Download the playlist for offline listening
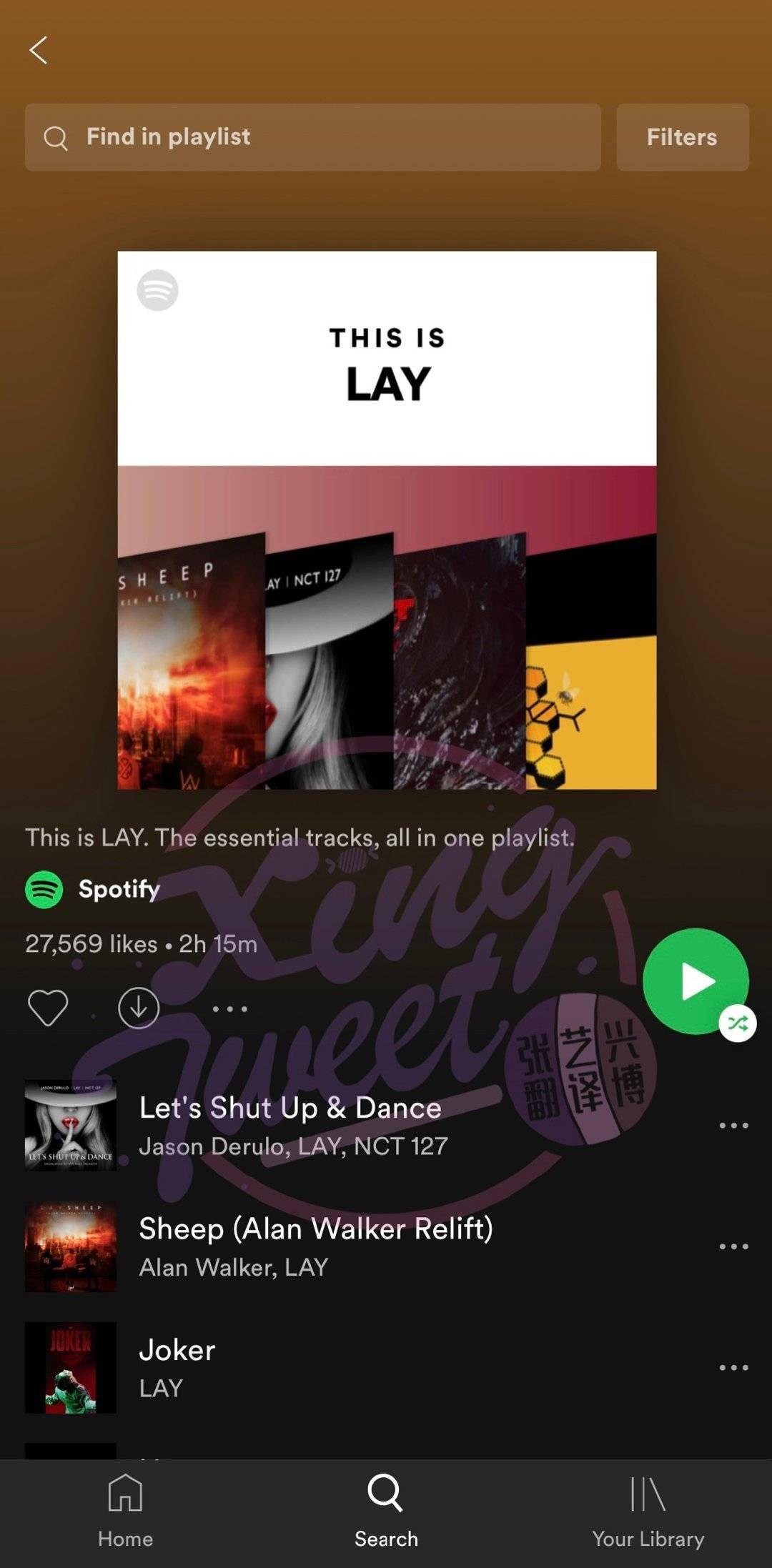 click(139, 1008)
